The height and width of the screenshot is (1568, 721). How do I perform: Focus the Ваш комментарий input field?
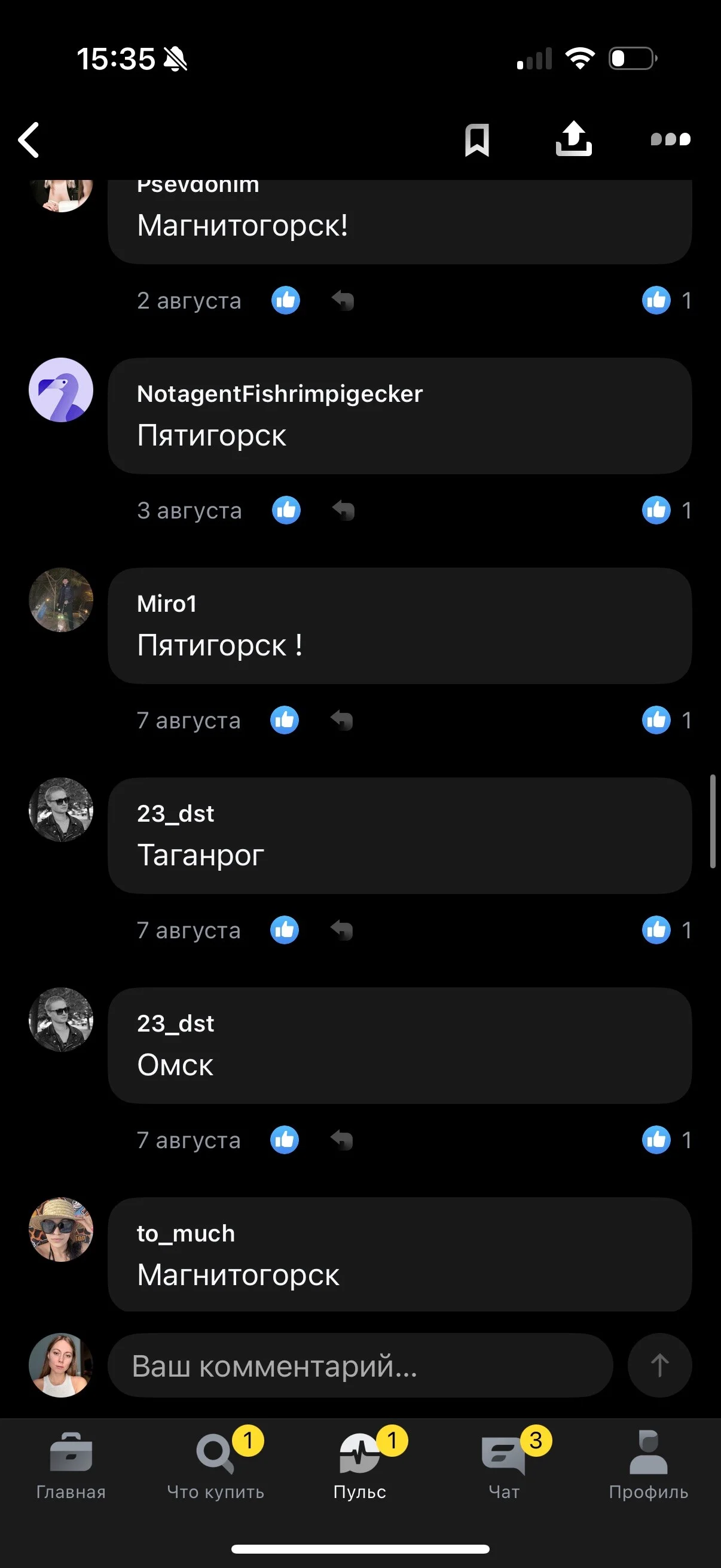pyautogui.click(x=360, y=1365)
